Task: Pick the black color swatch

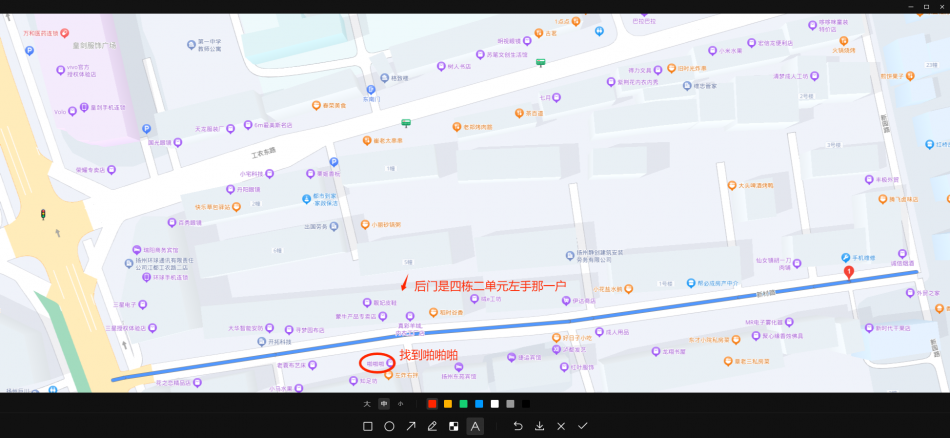Action: pyautogui.click(x=526, y=404)
